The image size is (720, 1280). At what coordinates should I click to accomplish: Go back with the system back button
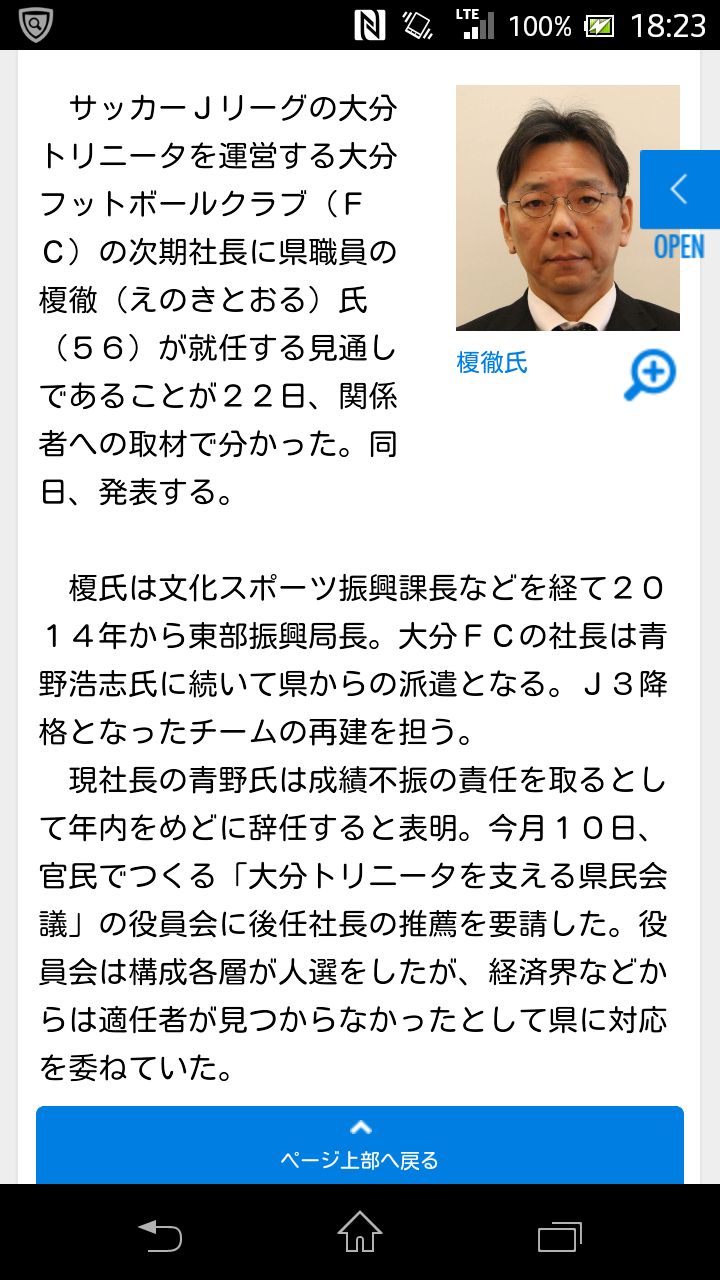click(160, 1234)
